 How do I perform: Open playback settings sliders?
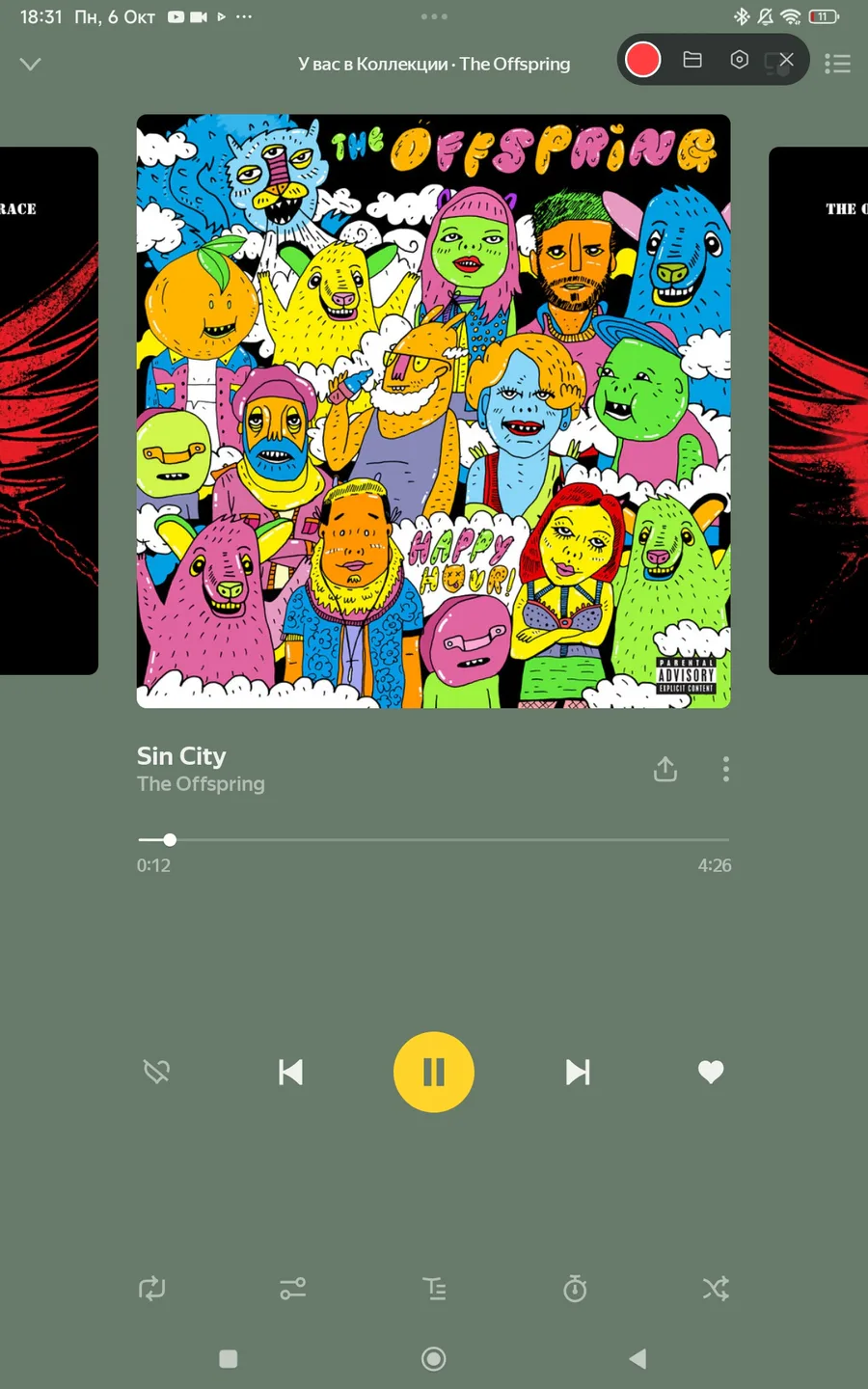coord(293,1289)
